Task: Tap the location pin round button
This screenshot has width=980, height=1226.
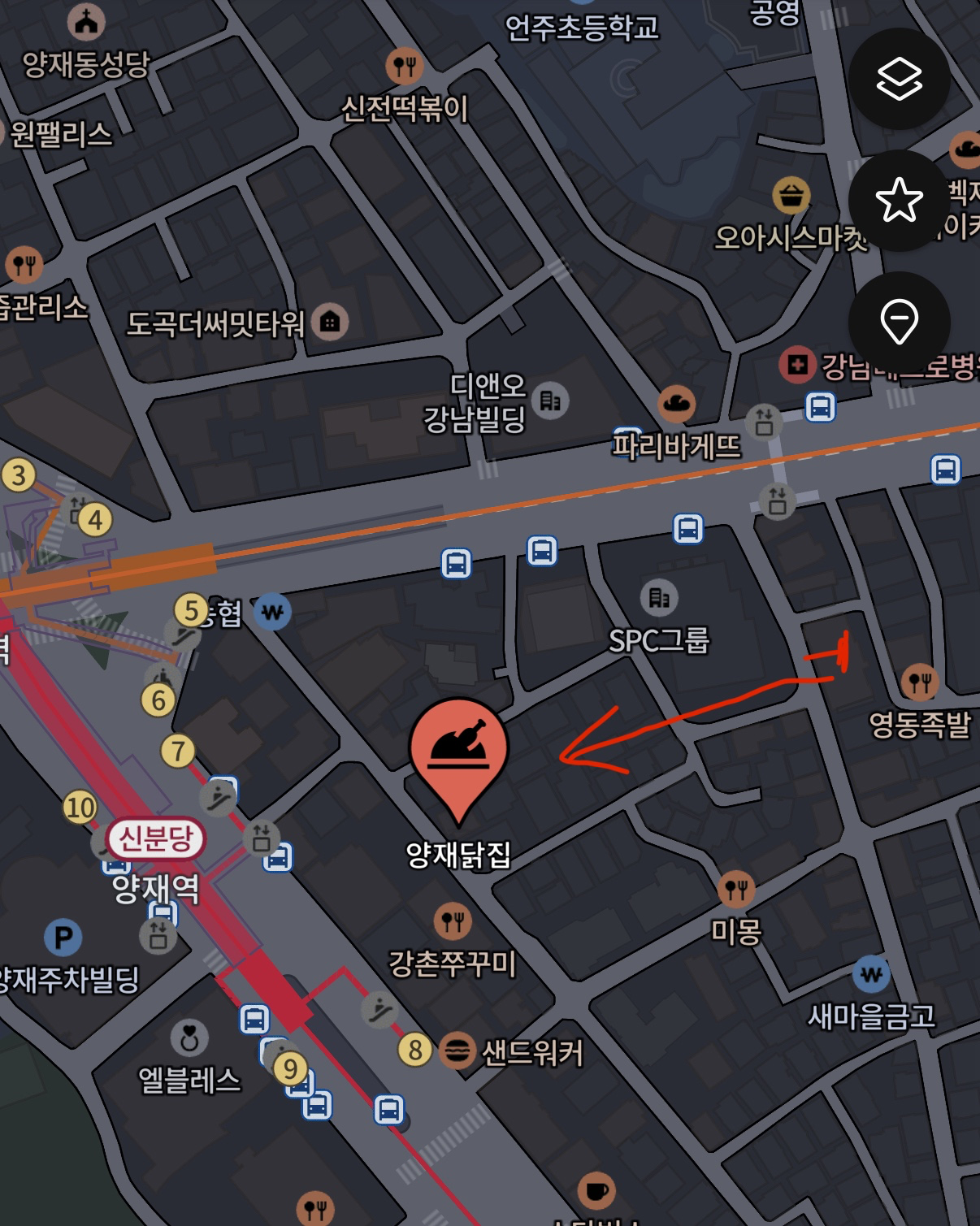Action: tap(899, 322)
